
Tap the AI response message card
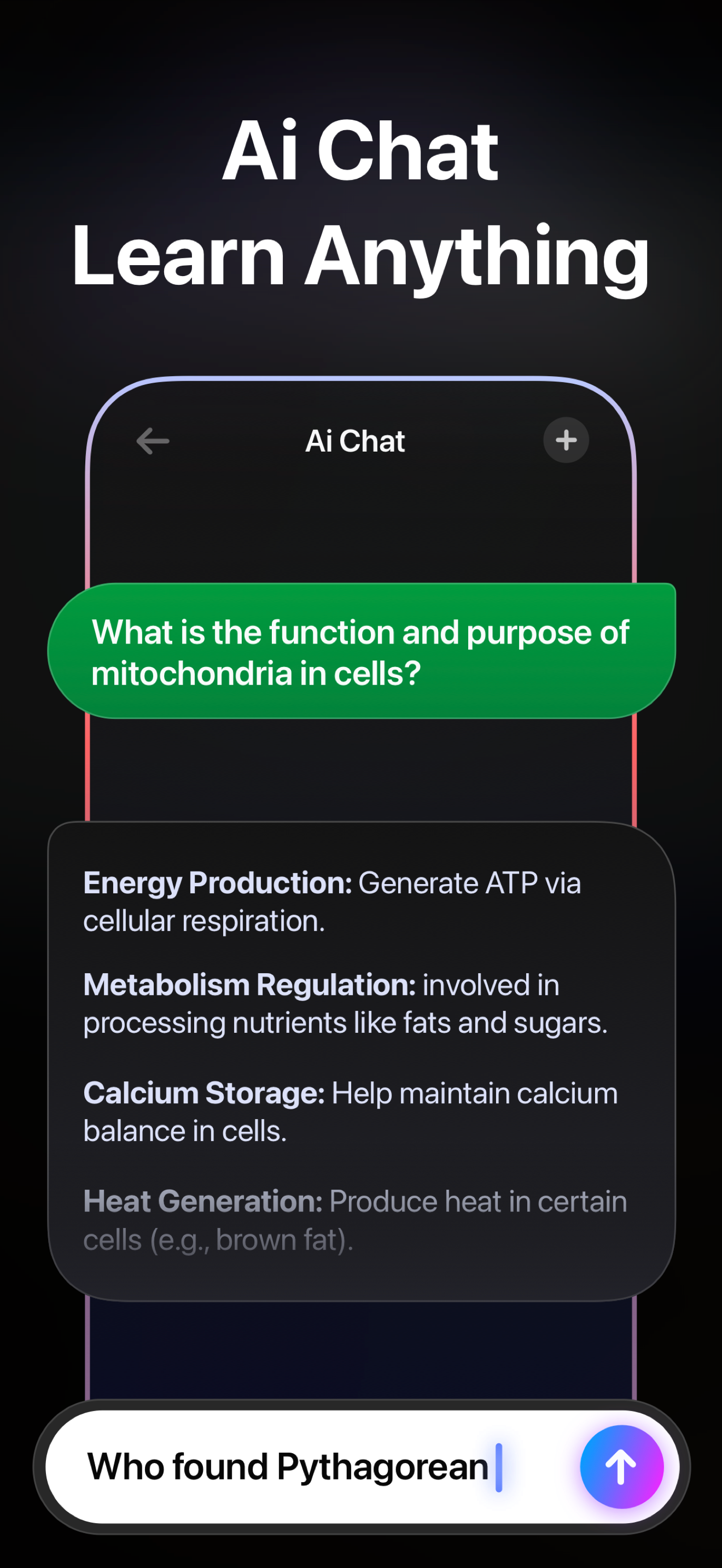(x=362, y=1059)
